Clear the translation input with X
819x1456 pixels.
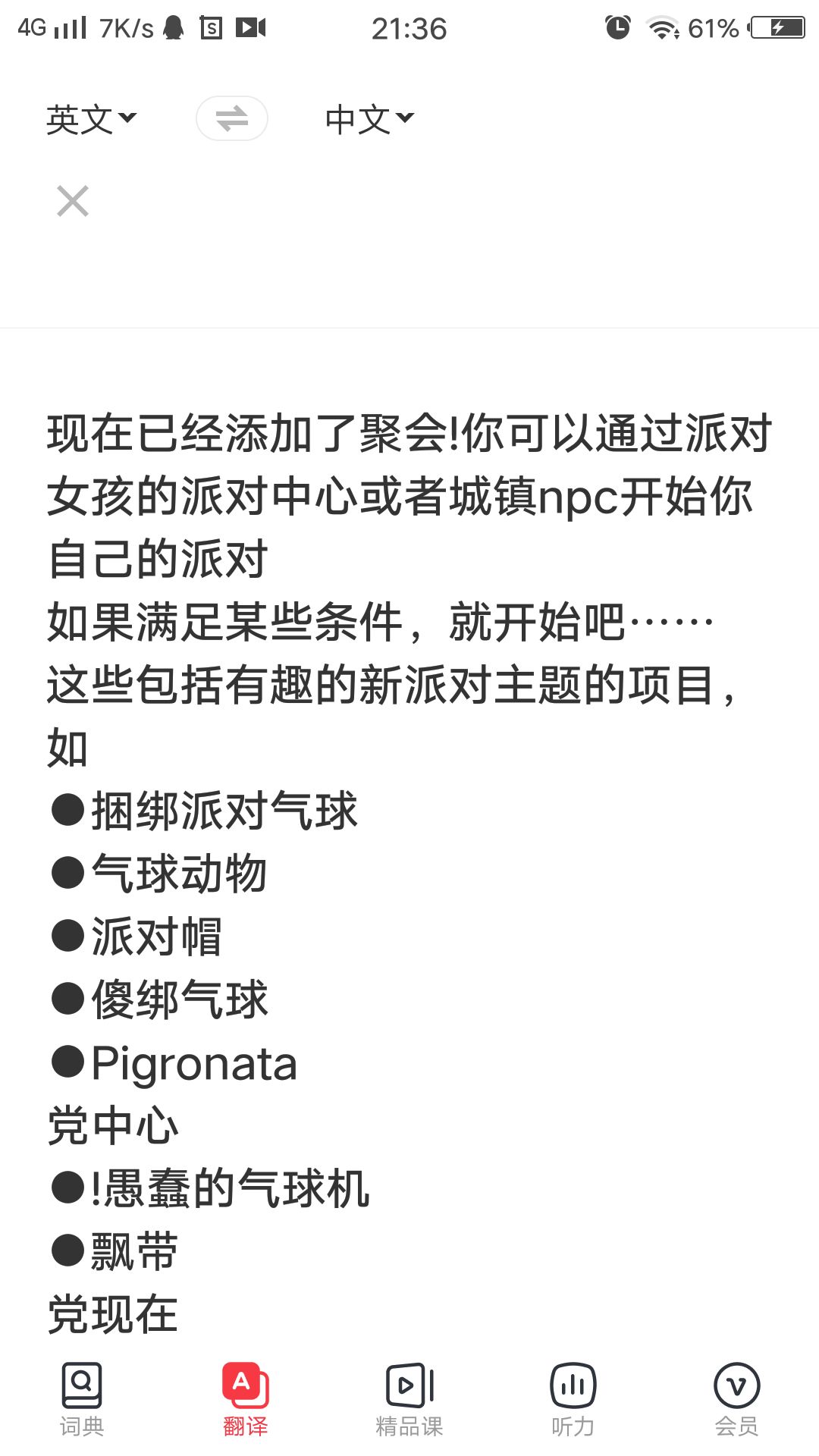[x=73, y=201]
